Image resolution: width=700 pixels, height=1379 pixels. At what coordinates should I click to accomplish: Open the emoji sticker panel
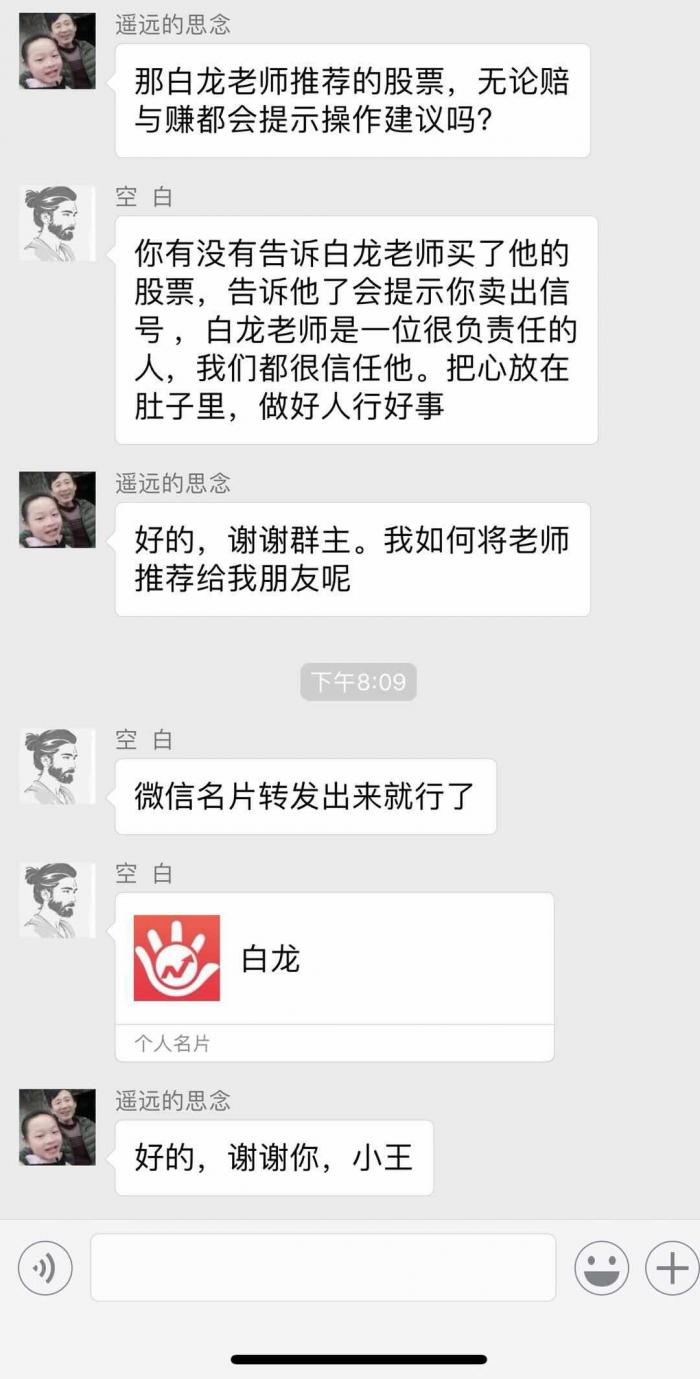[601, 1268]
